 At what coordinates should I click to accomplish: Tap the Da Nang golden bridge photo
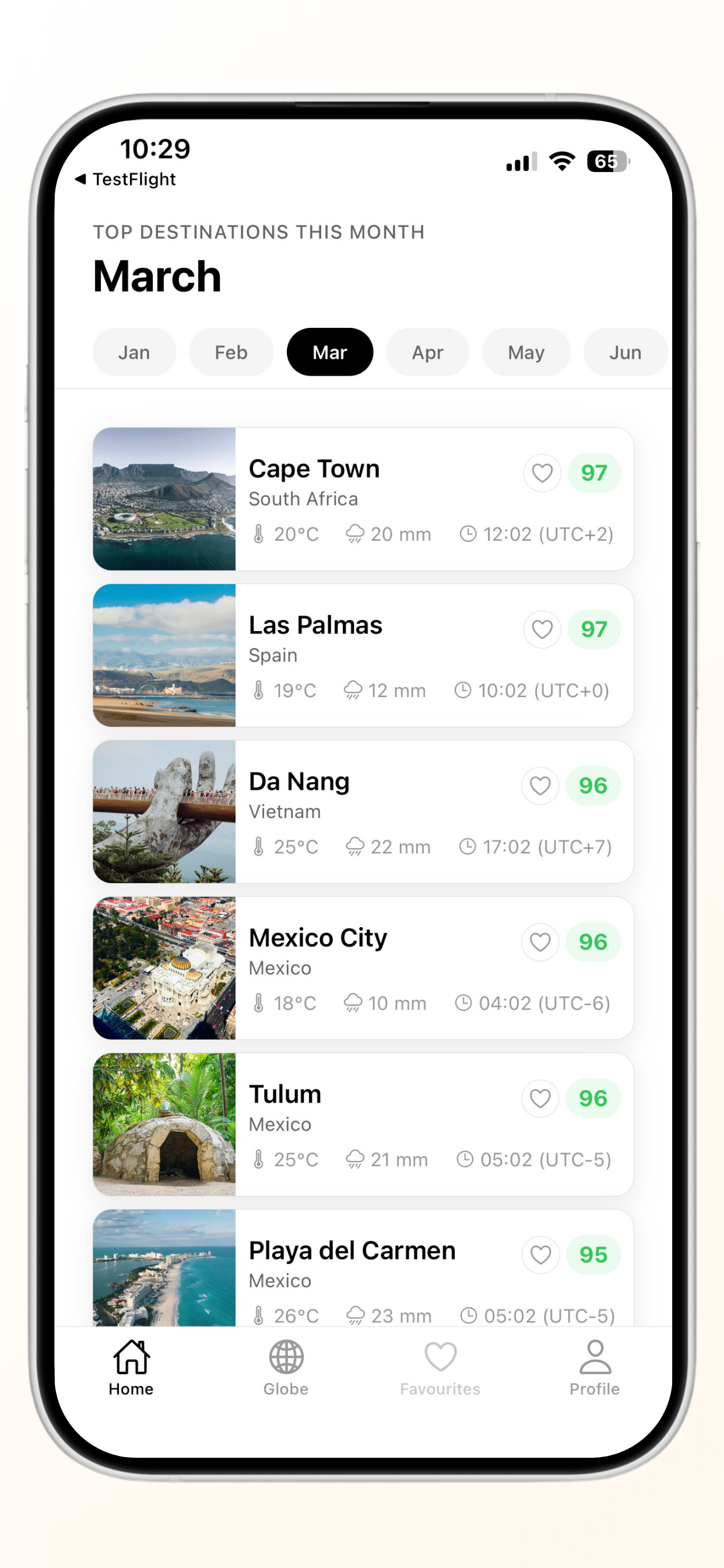pos(164,812)
